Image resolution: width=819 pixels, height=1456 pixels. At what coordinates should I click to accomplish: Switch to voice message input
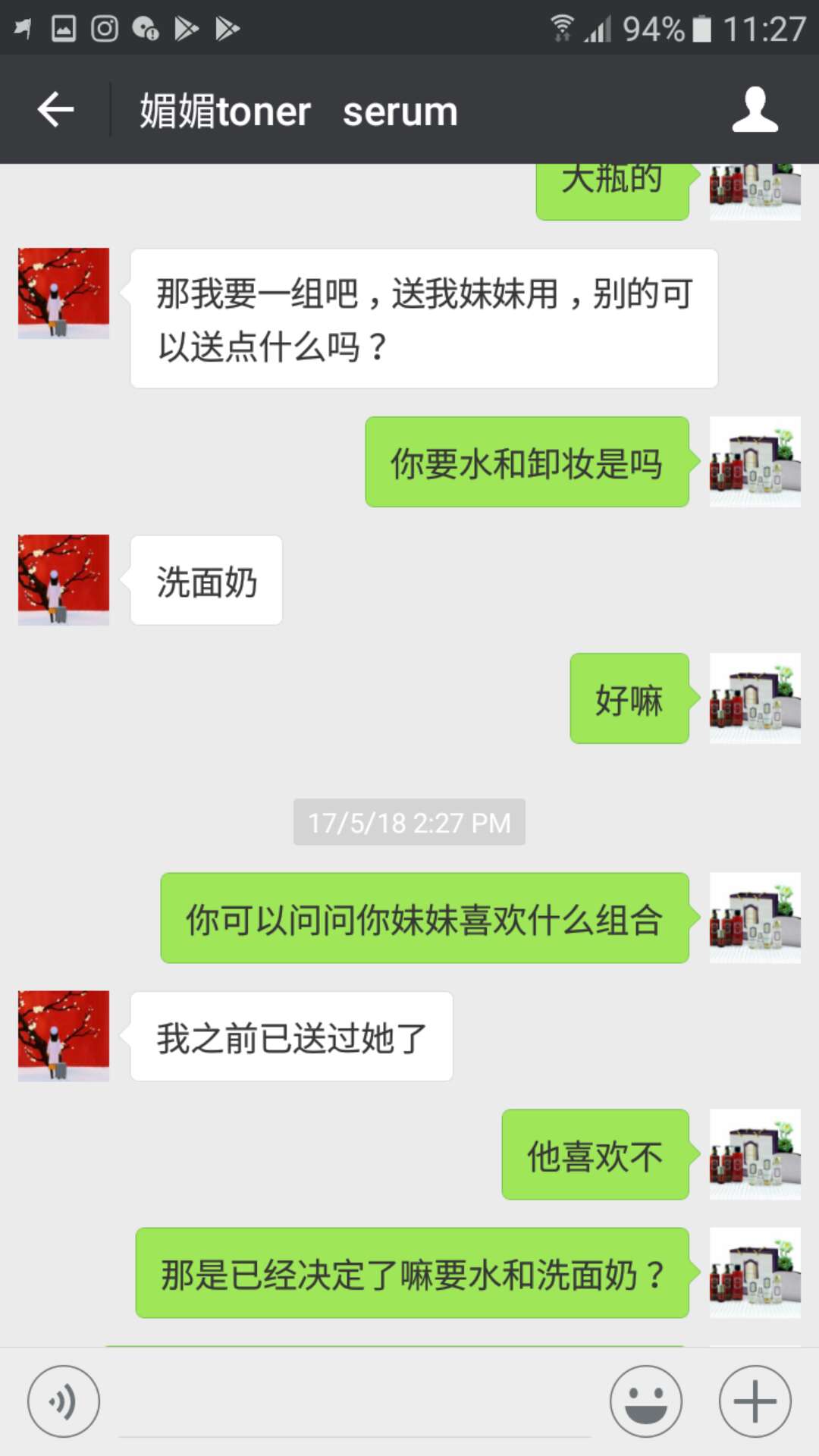click(x=64, y=1401)
